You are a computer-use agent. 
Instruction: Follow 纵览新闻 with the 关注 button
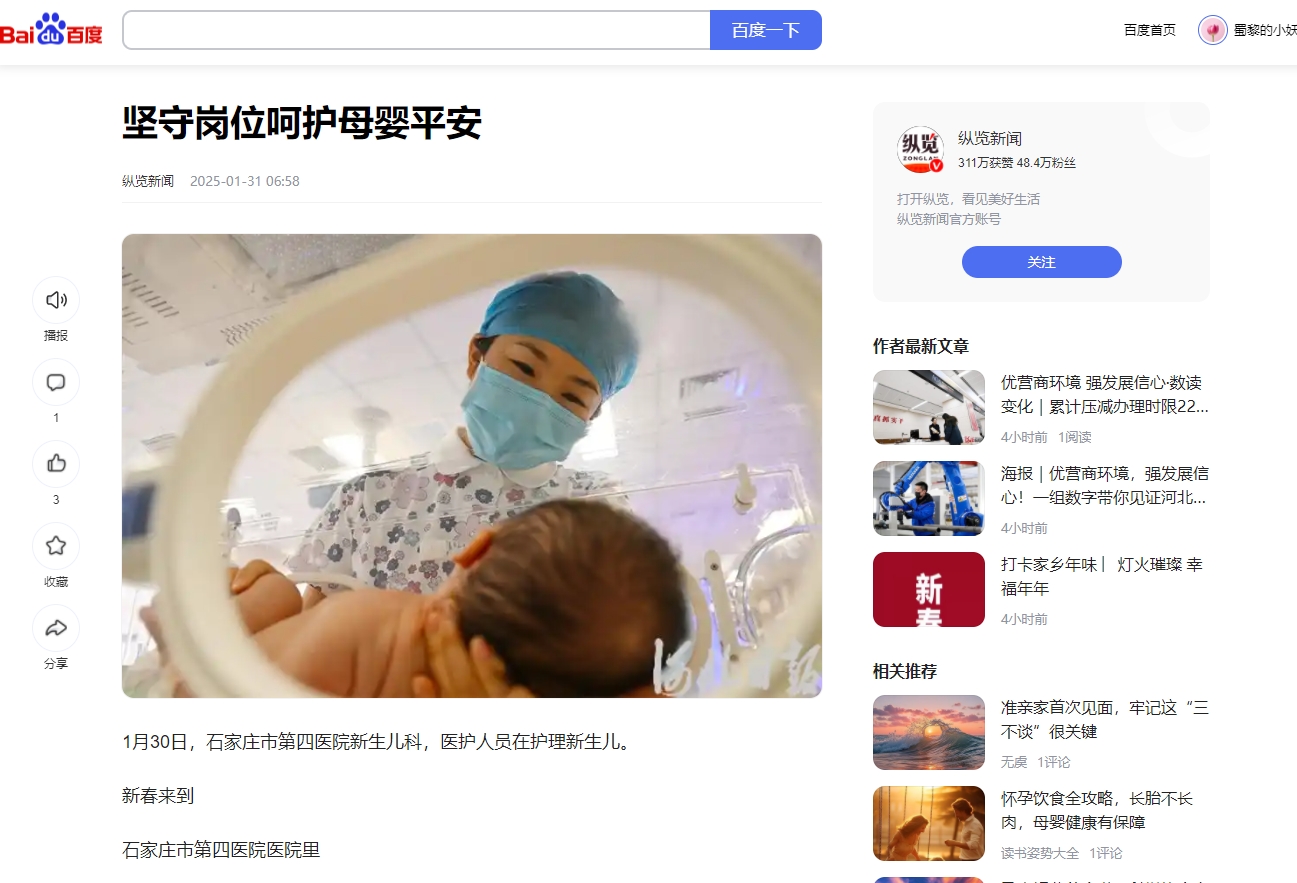(1041, 262)
